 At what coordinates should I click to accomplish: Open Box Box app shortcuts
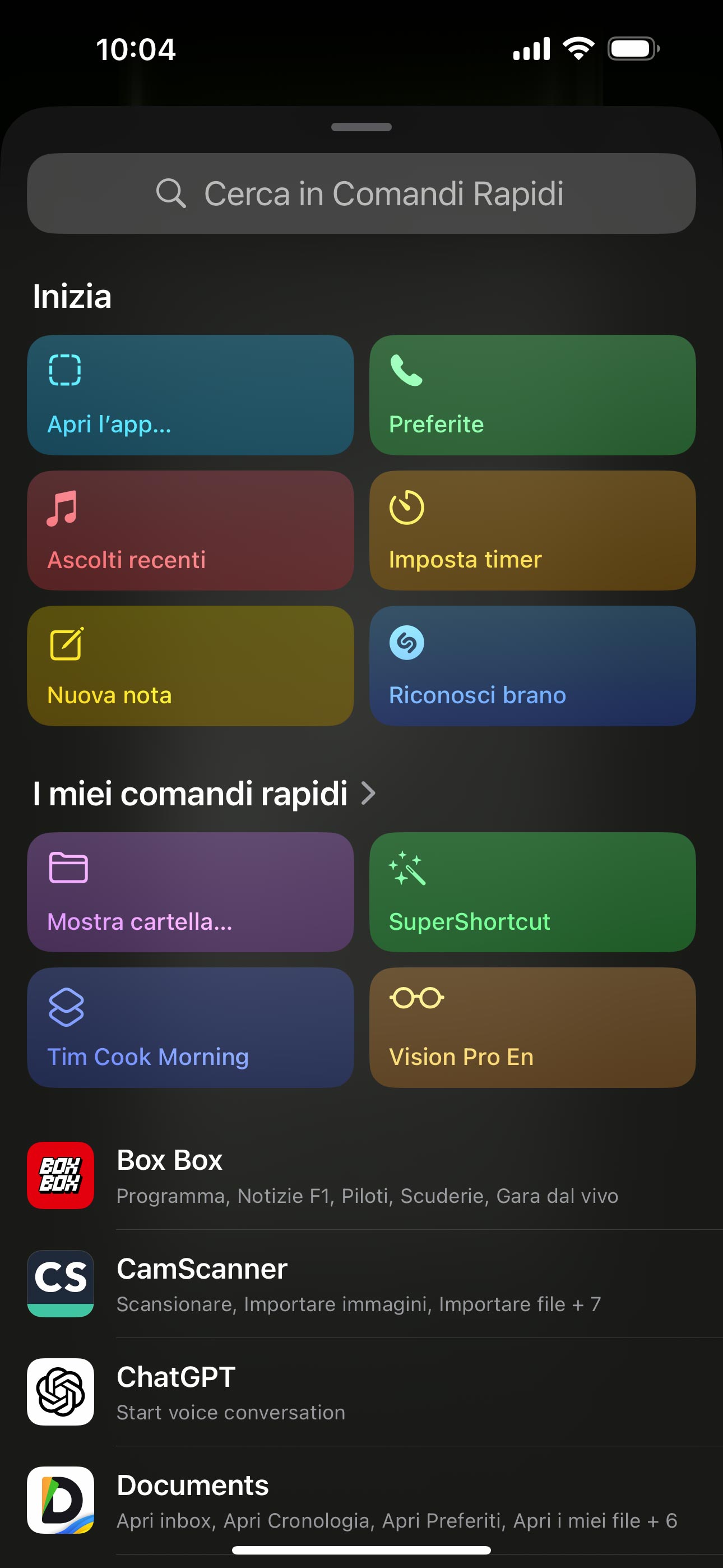[361, 1175]
